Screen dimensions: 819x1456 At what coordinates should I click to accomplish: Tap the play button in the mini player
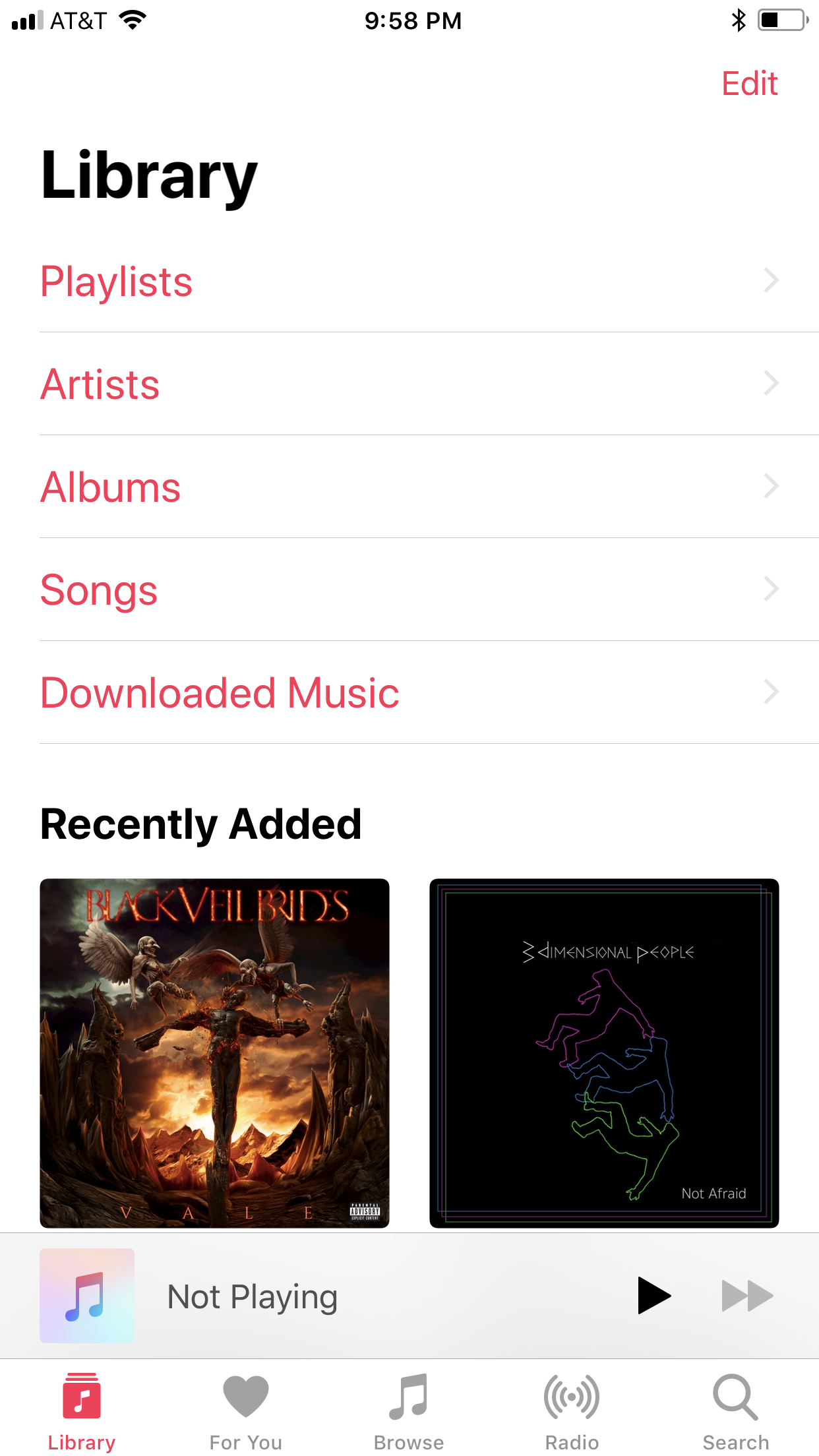pos(653,1296)
